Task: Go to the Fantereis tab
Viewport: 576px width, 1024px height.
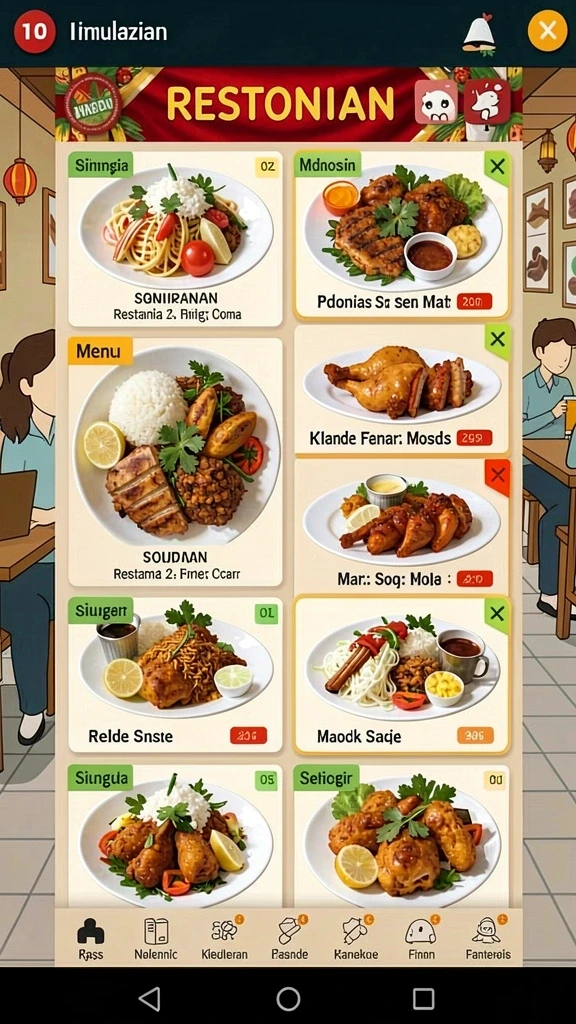Action: point(488,938)
